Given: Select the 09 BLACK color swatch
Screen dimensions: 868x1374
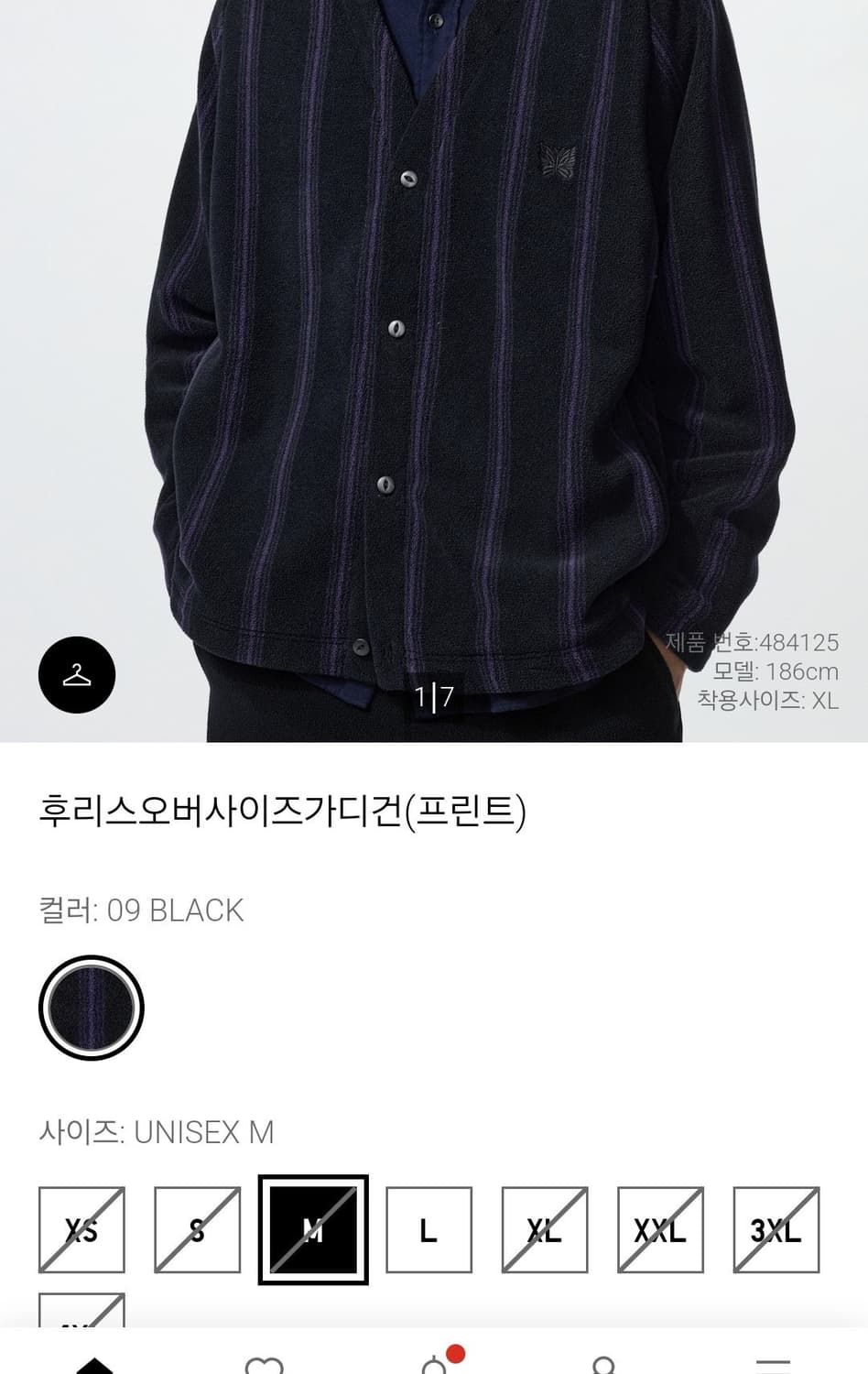Looking at the screenshot, I should pyautogui.click(x=92, y=1006).
